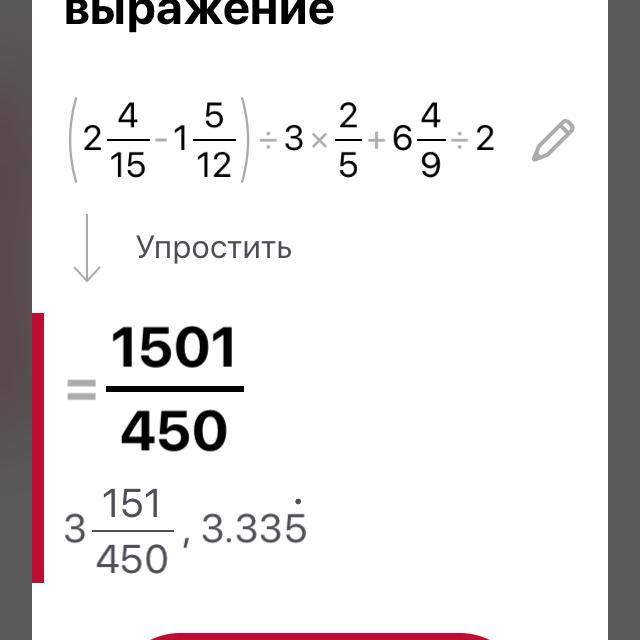The width and height of the screenshot is (640, 640).
Task: Open the simplified result 1501/450 card
Action: tap(175, 390)
